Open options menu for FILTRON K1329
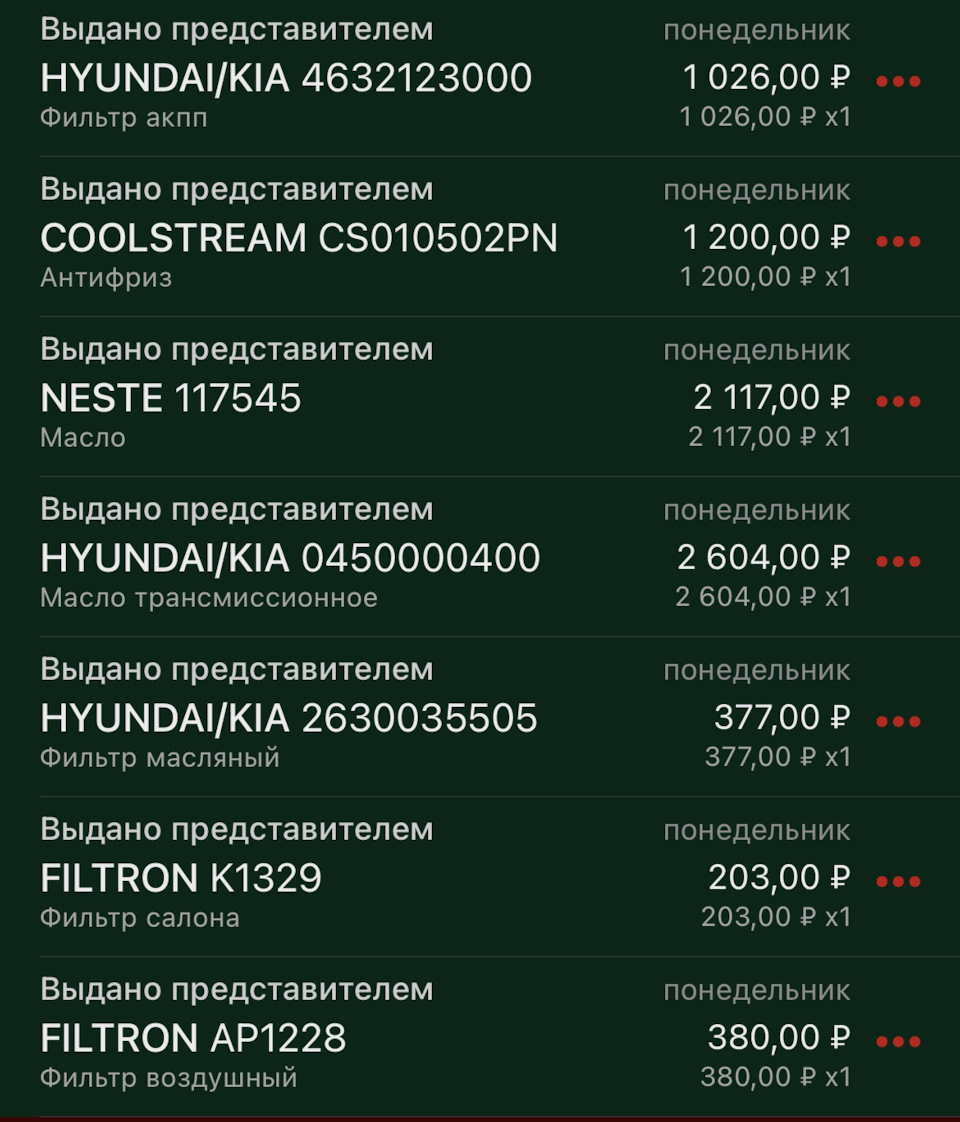The height and width of the screenshot is (1122, 960). pos(898,882)
